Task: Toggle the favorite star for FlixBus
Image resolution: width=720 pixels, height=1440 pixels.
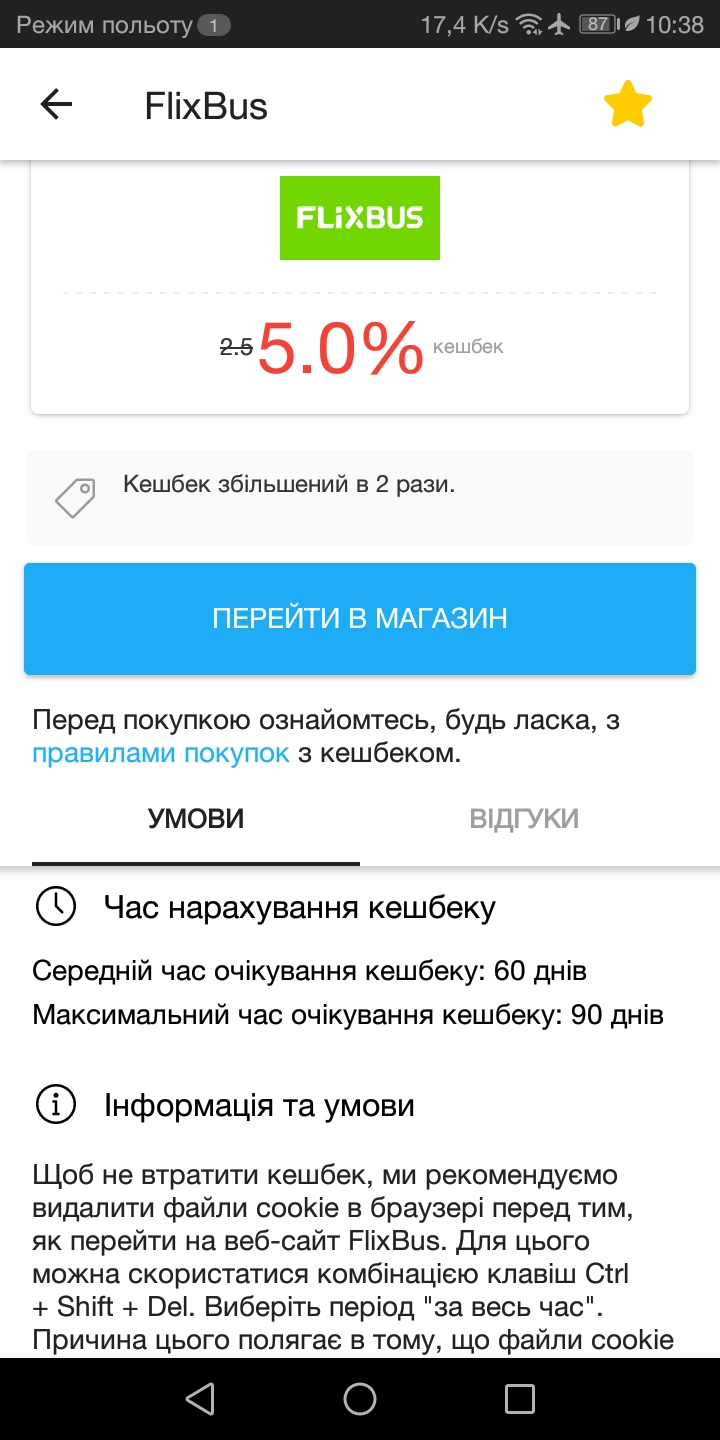Action: pos(628,105)
